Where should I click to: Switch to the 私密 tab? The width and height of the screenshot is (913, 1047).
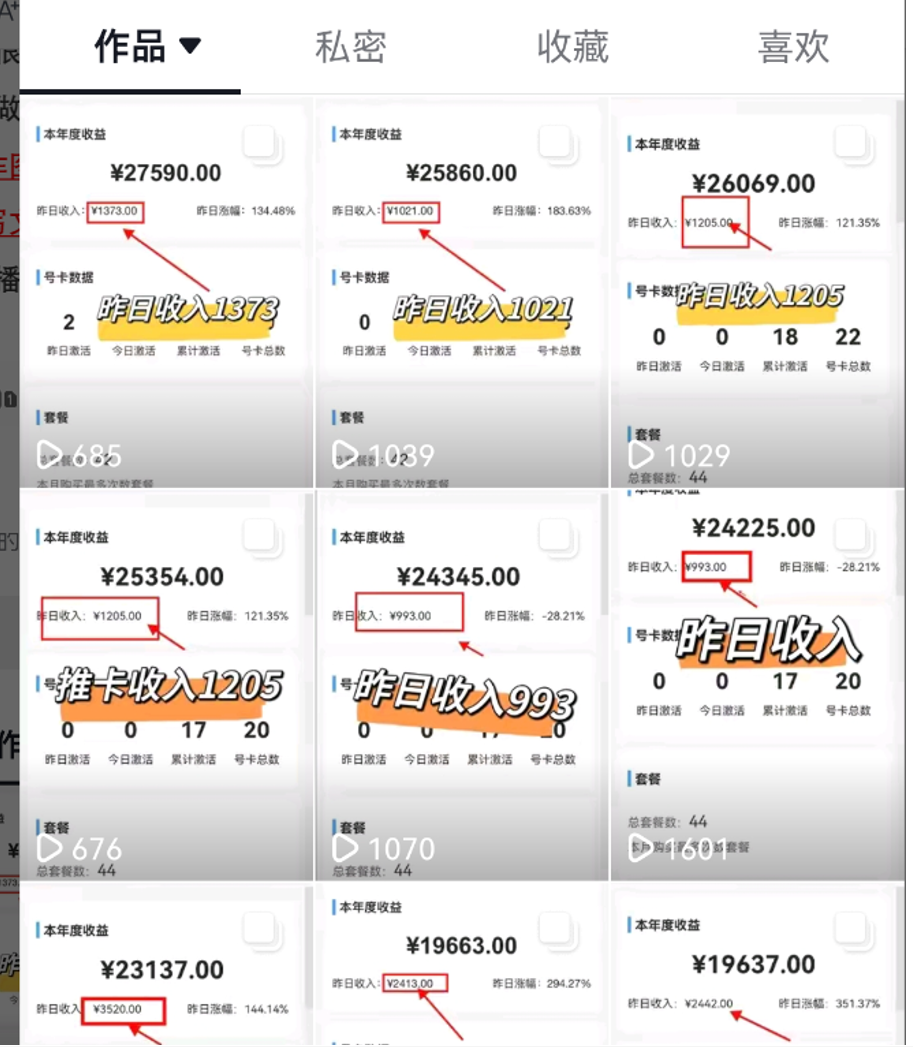[351, 47]
